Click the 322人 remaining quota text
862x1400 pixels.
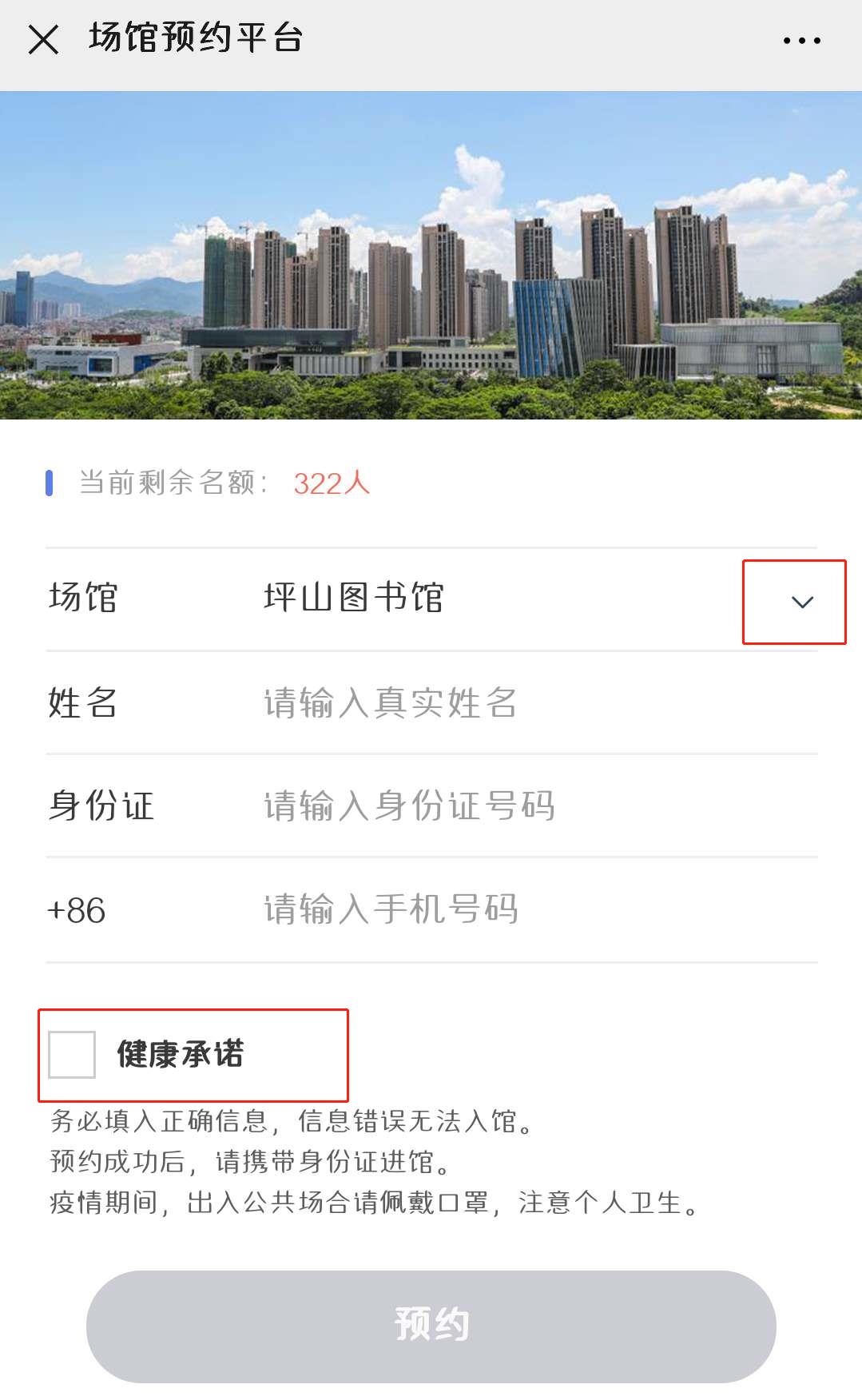click(331, 483)
